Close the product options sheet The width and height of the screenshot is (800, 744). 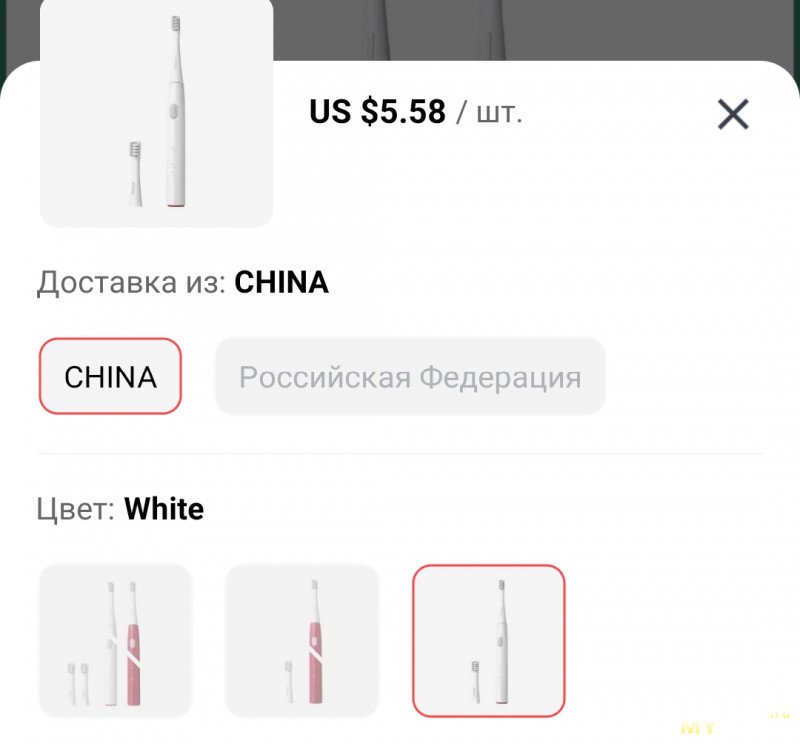pos(733,115)
